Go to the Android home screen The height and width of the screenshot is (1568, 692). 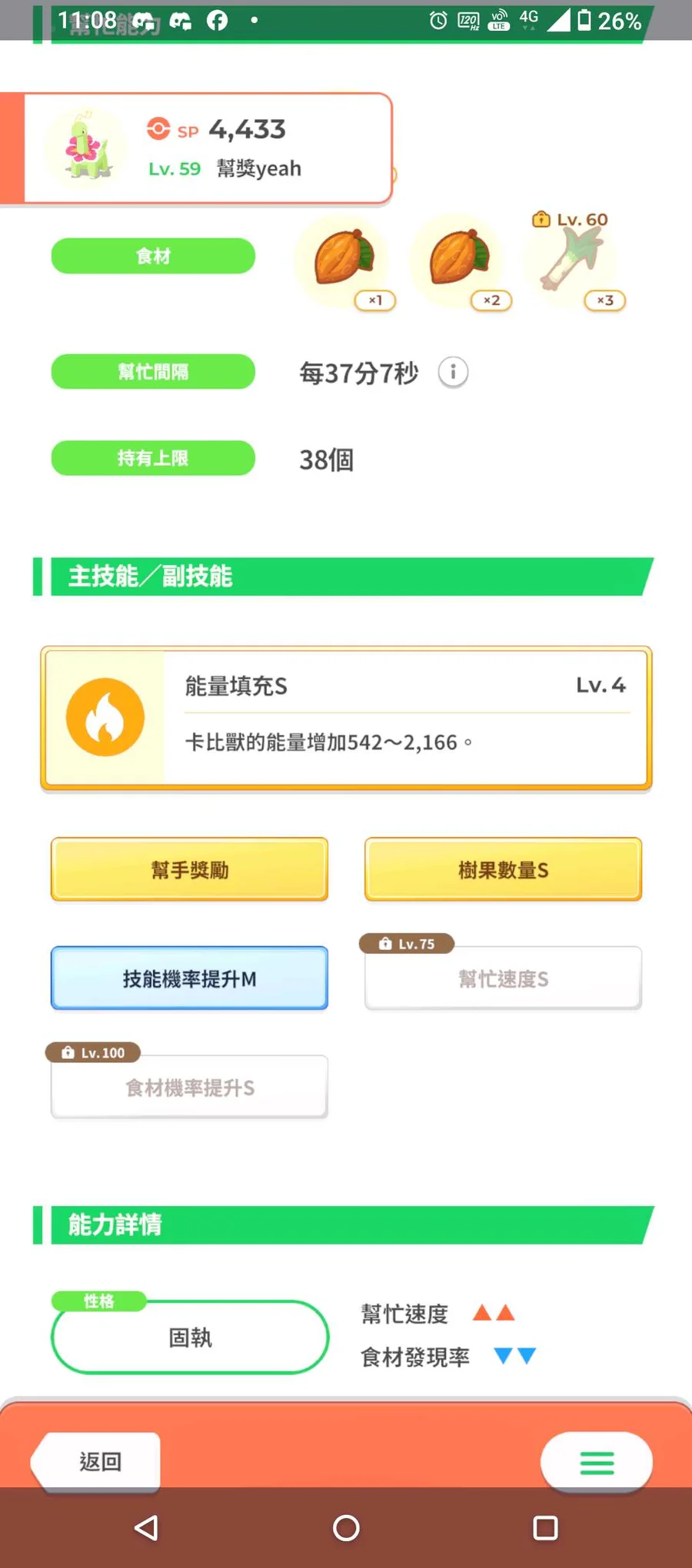[346, 1528]
